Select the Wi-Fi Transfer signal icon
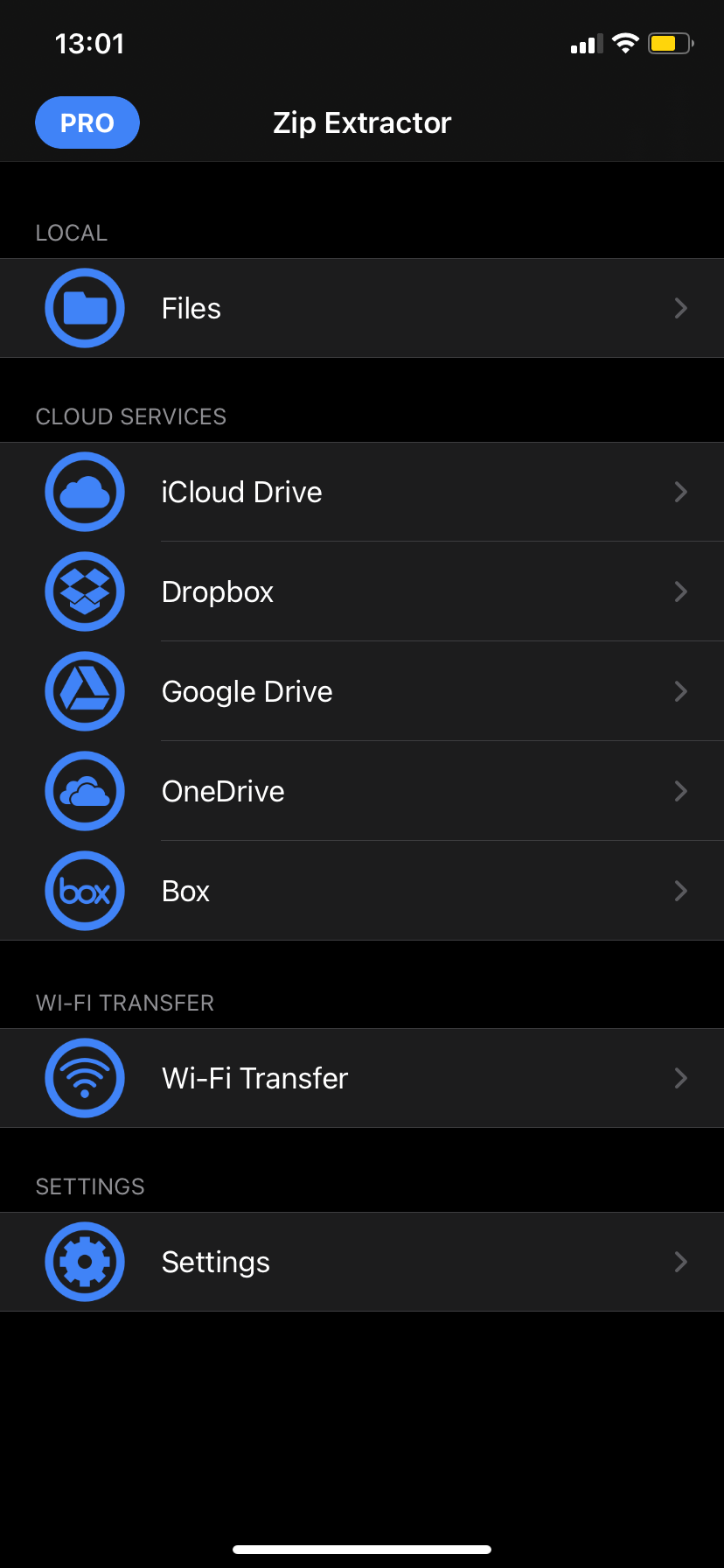724x1568 pixels. tap(85, 1078)
